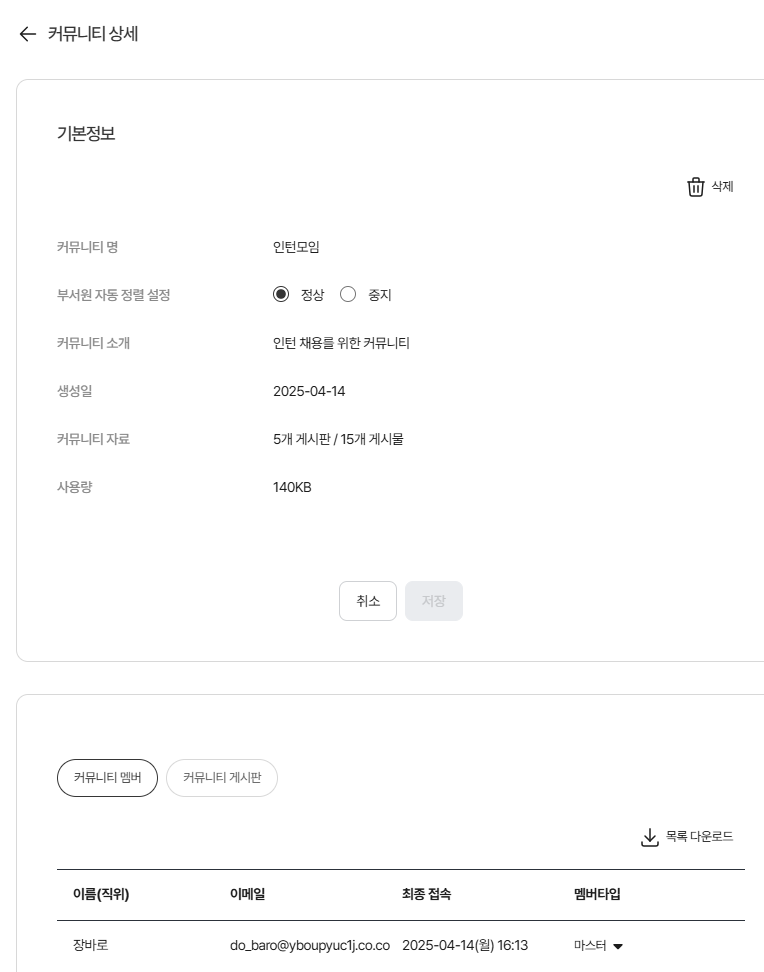Viewport: 764px width, 972px height.
Task: Switch to the 커뮤니티 멤버 tab
Action: click(x=108, y=778)
